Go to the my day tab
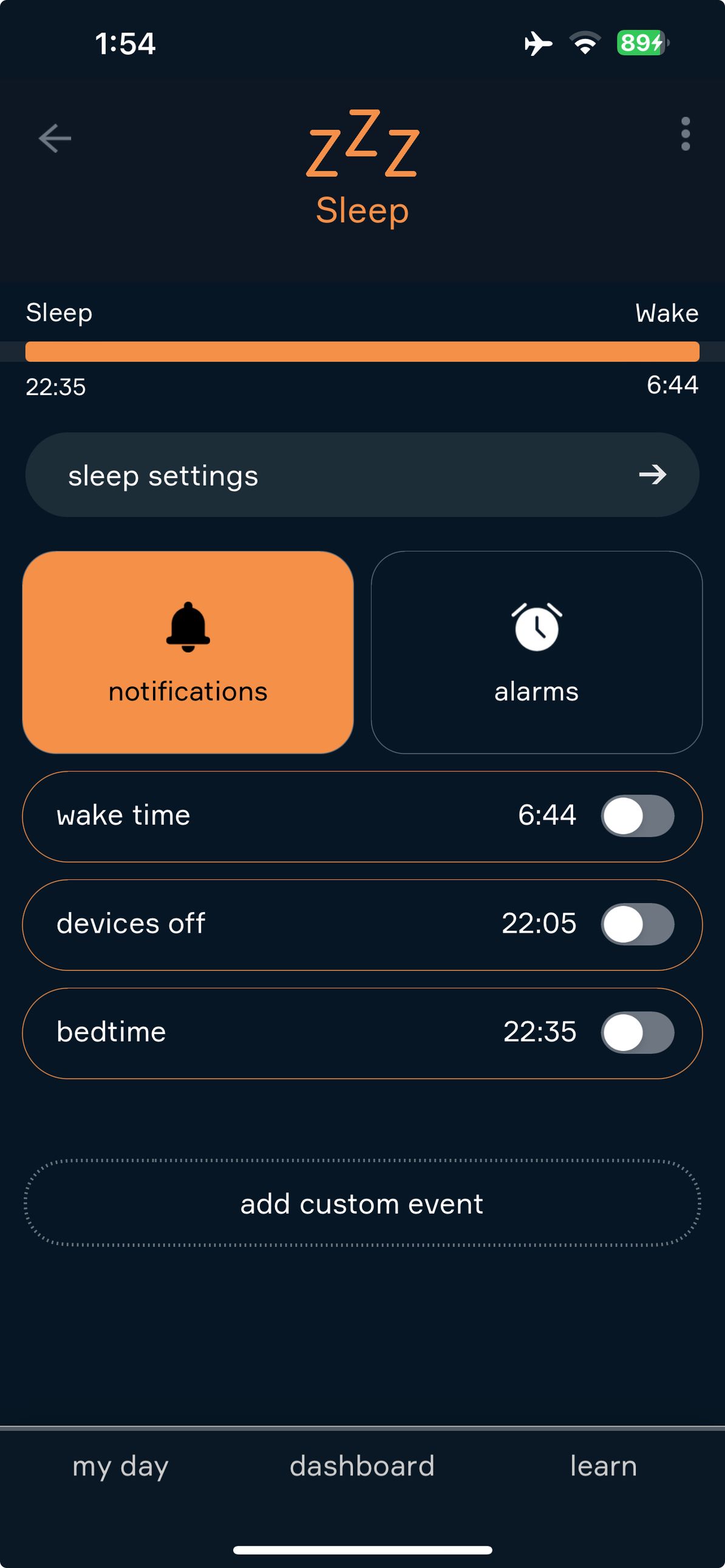The image size is (725, 1568). (121, 1465)
